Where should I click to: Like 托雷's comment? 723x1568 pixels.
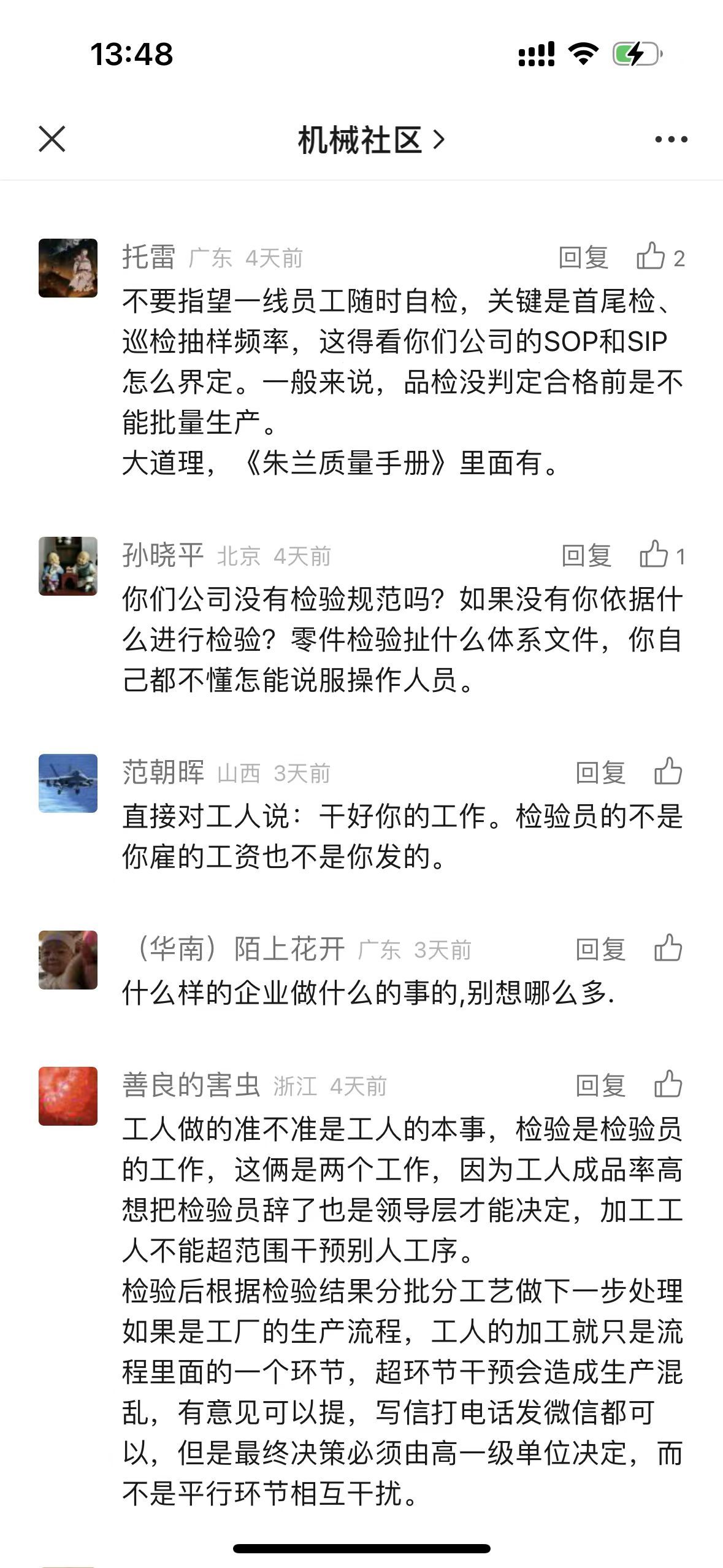click(x=651, y=256)
